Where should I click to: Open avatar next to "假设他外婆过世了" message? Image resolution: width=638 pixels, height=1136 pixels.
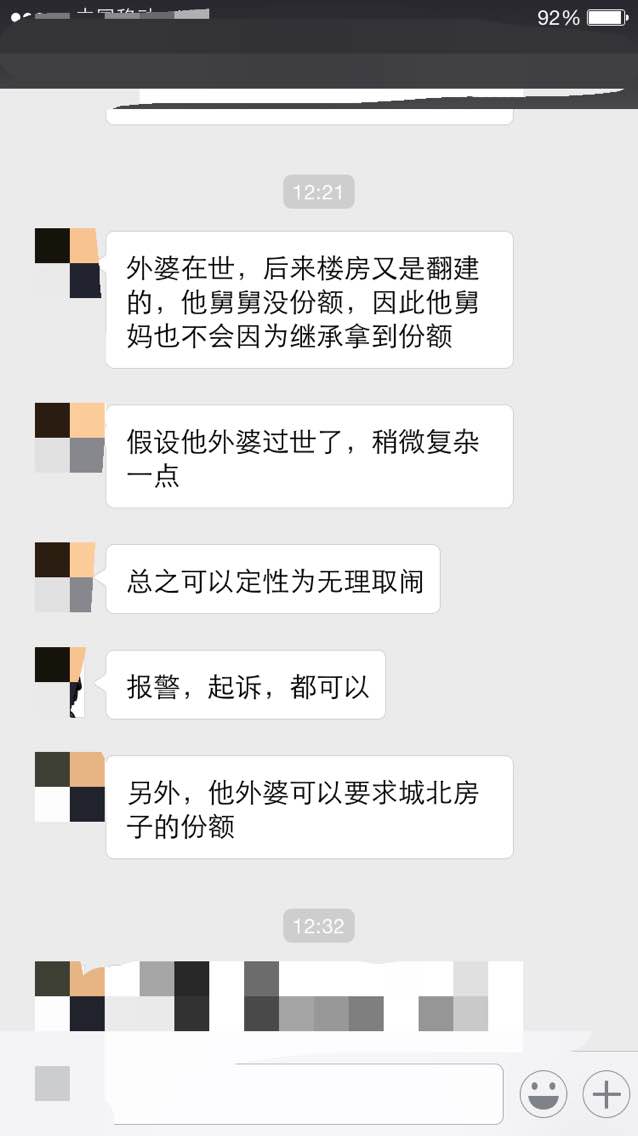[70, 438]
